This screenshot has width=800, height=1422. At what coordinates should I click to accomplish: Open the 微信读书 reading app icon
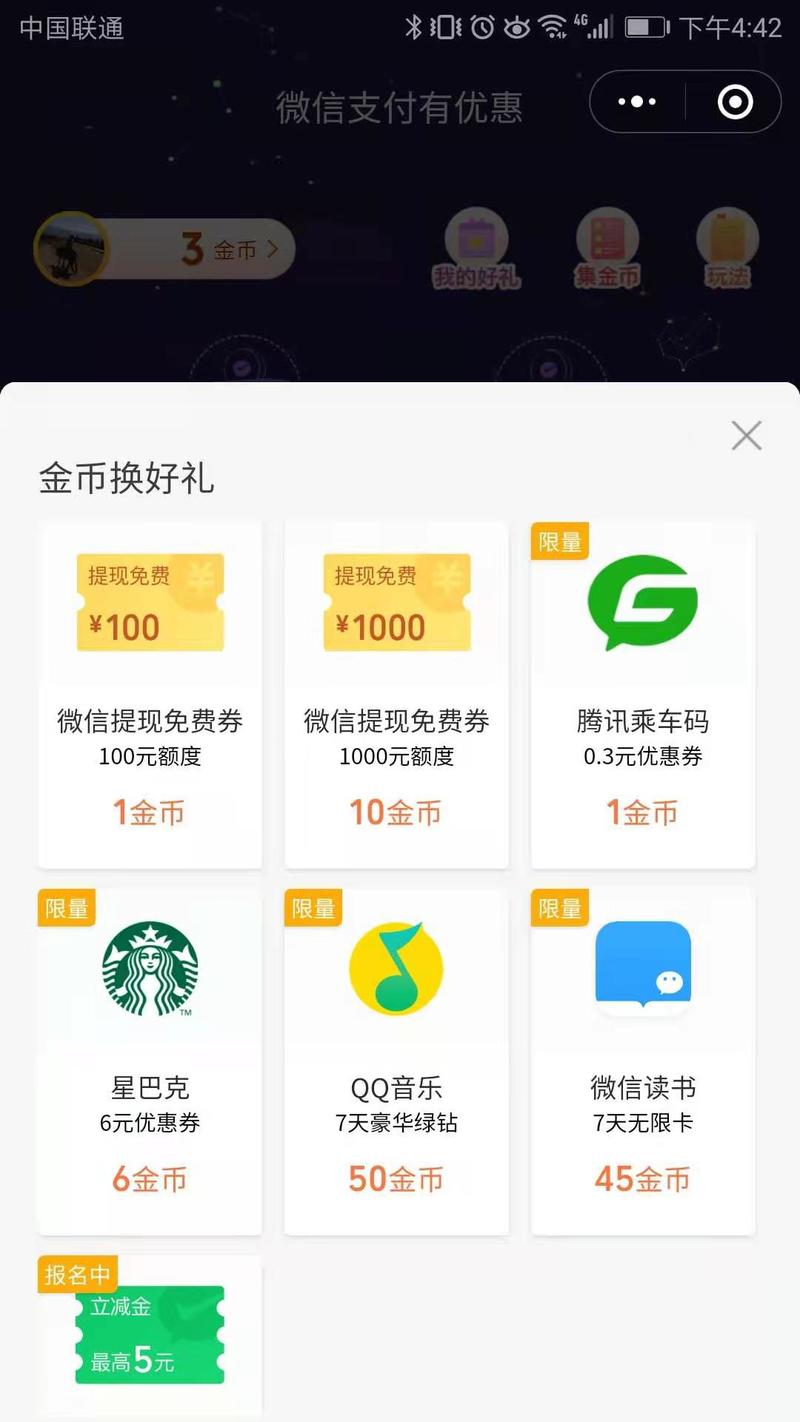click(x=642, y=965)
